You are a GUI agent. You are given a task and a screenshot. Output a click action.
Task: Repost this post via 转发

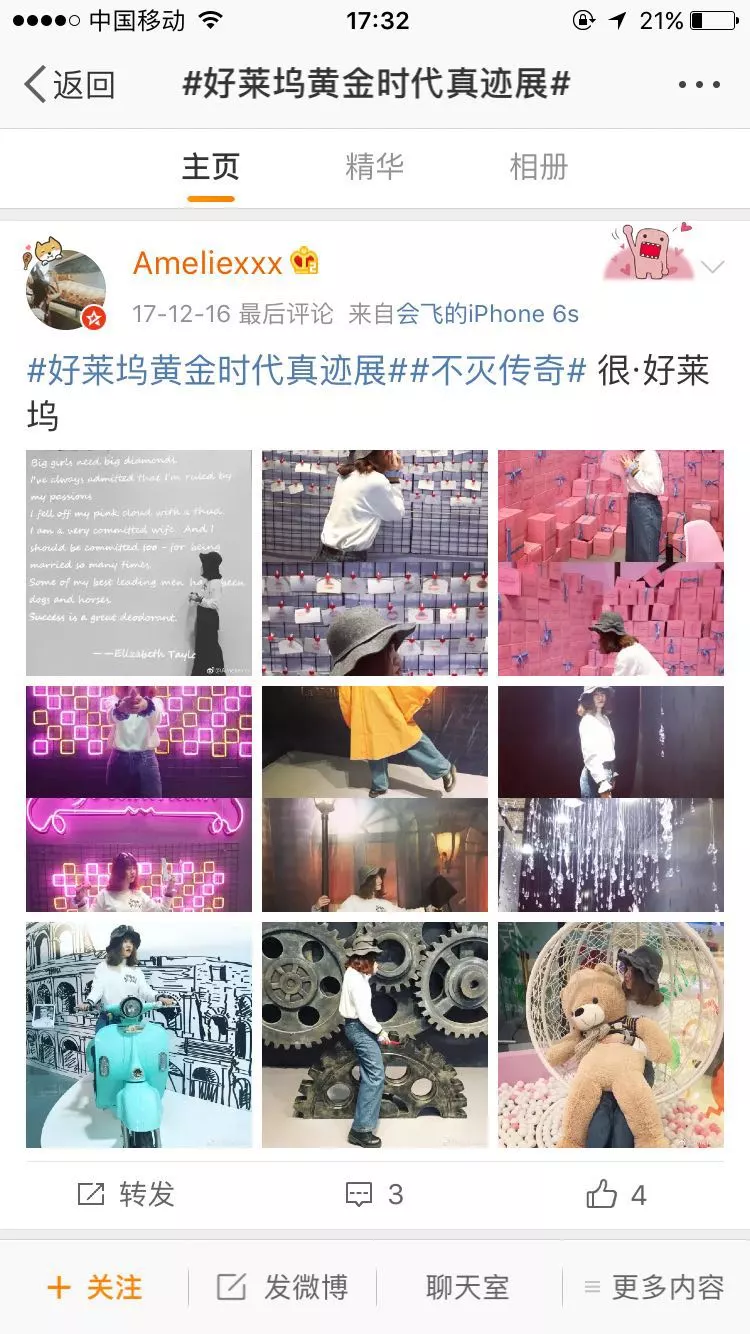point(126,1194)
